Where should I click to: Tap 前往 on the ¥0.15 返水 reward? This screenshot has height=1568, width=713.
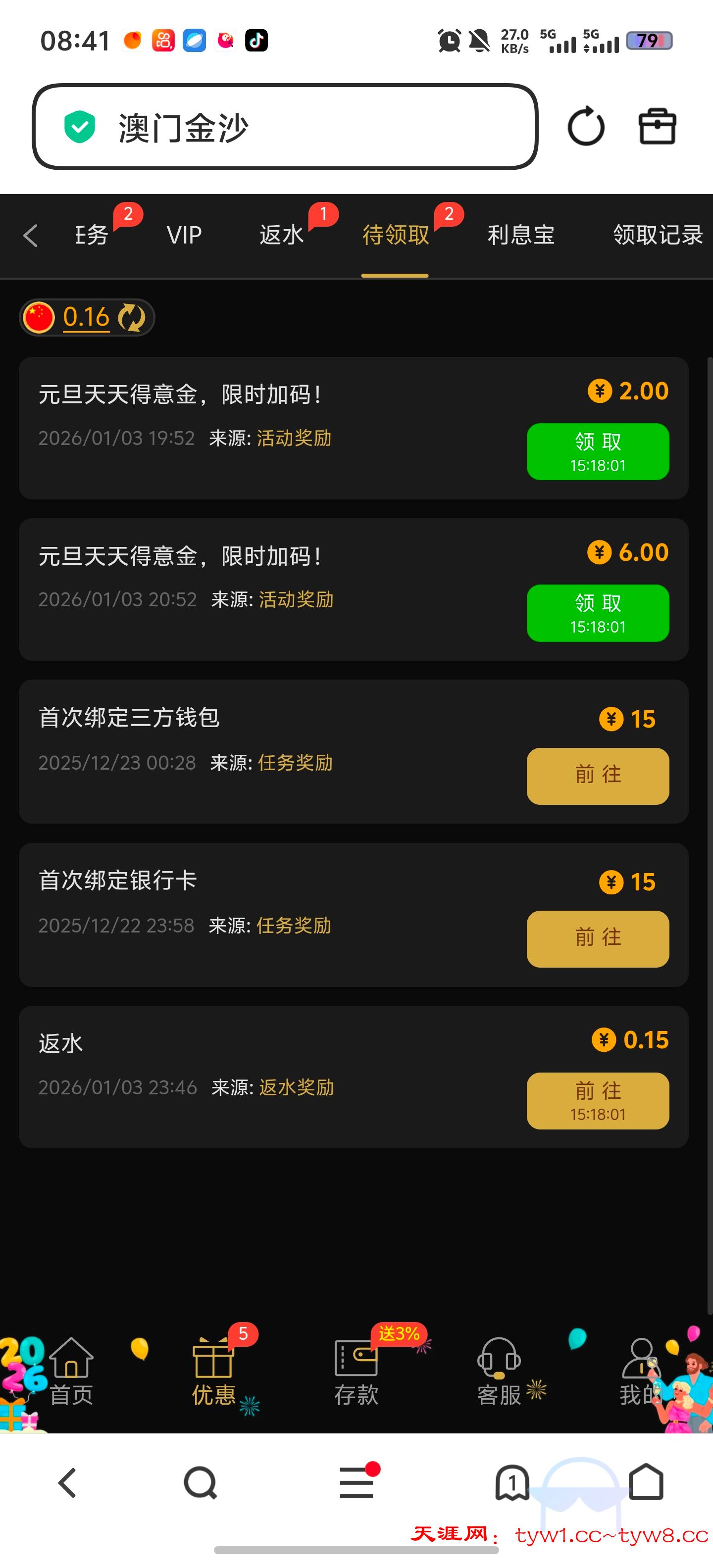597,1101
